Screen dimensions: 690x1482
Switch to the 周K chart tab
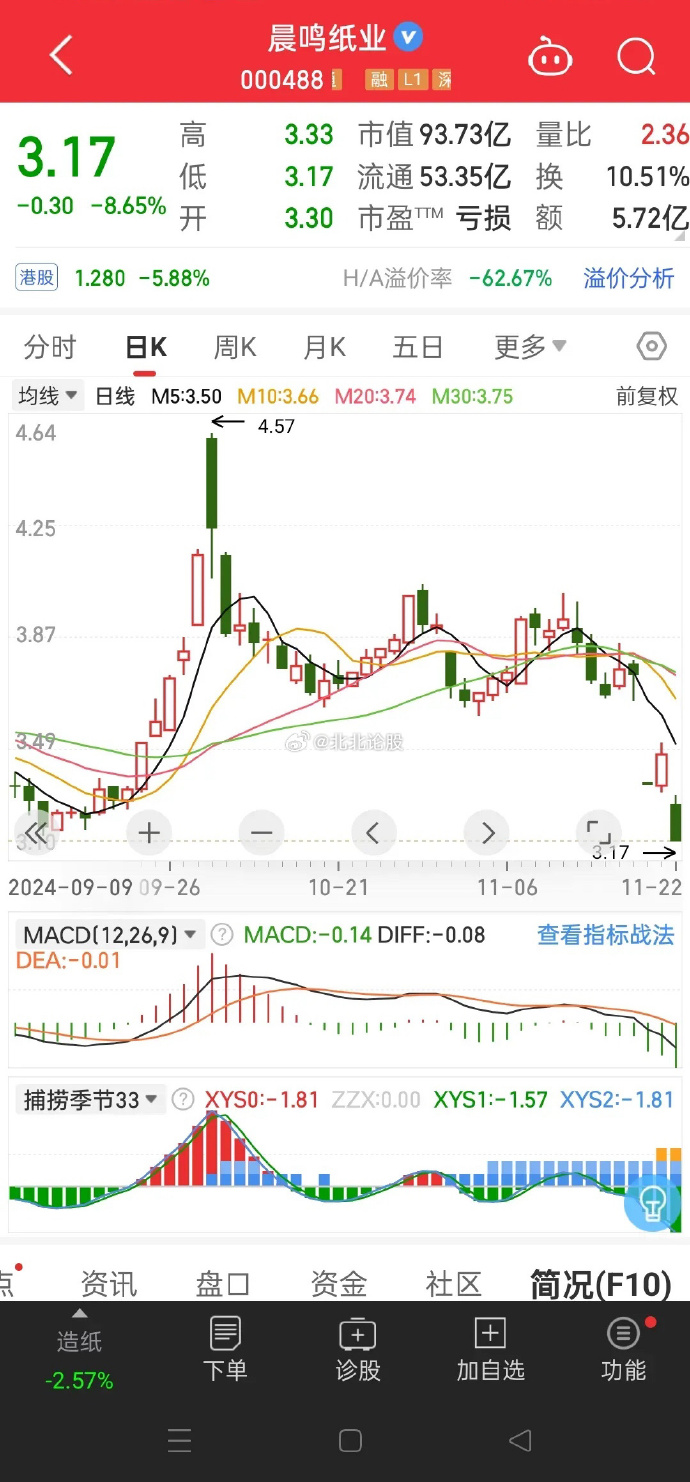coord(235,347)
